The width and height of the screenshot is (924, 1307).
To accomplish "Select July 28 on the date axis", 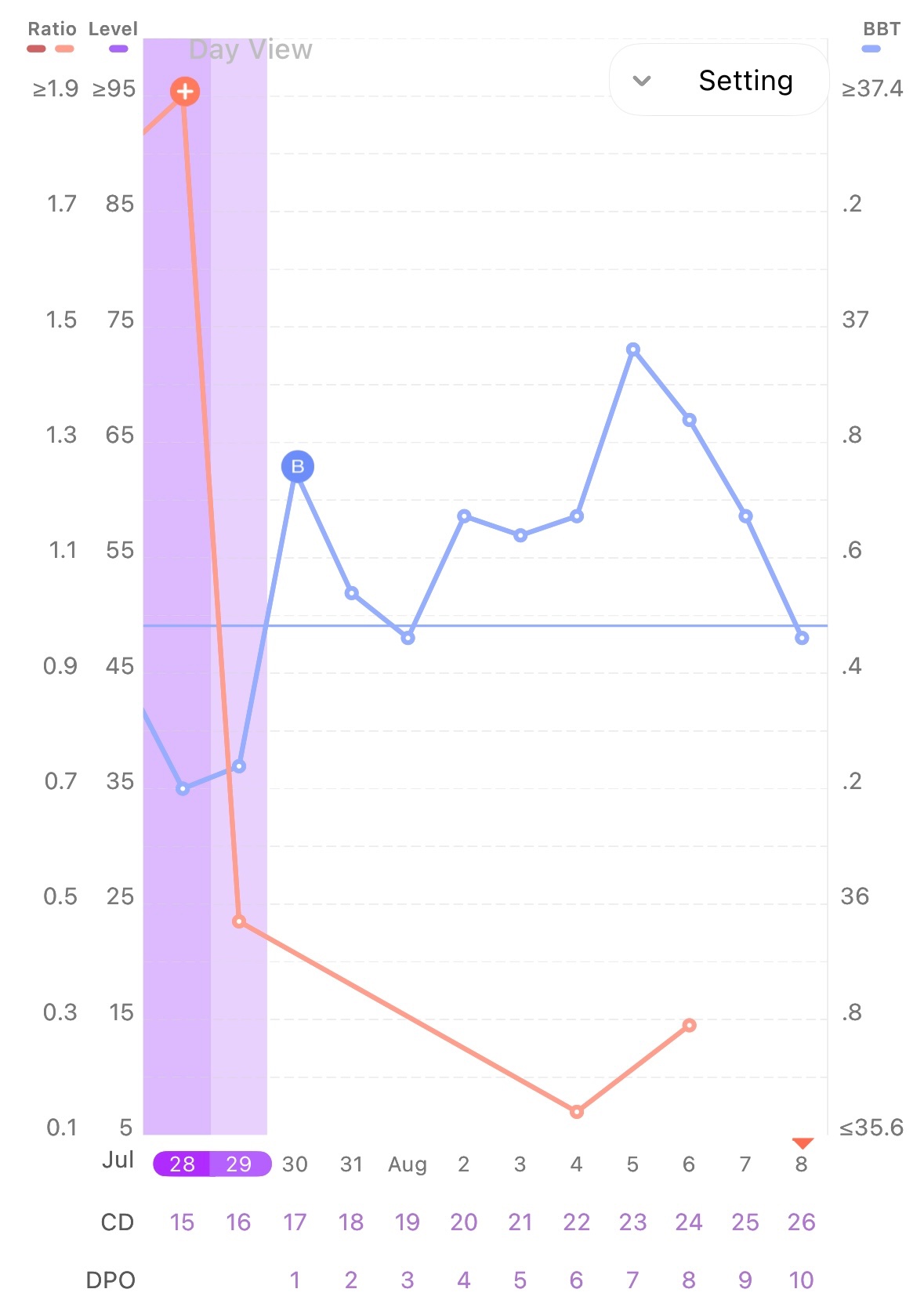I will [182, 1164].
